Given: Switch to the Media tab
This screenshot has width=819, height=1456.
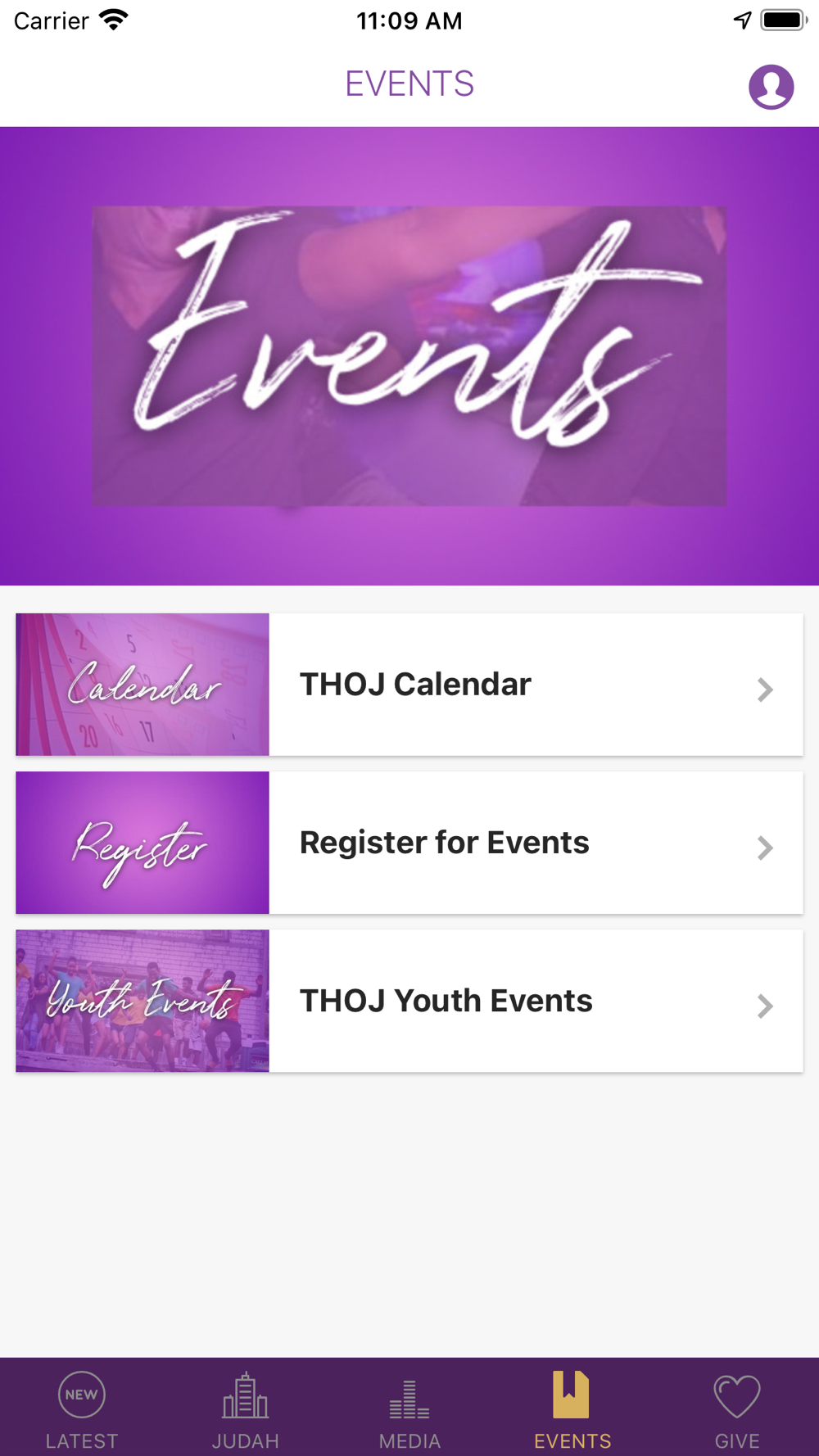Looking at the screenshot, I should 409,1409.
